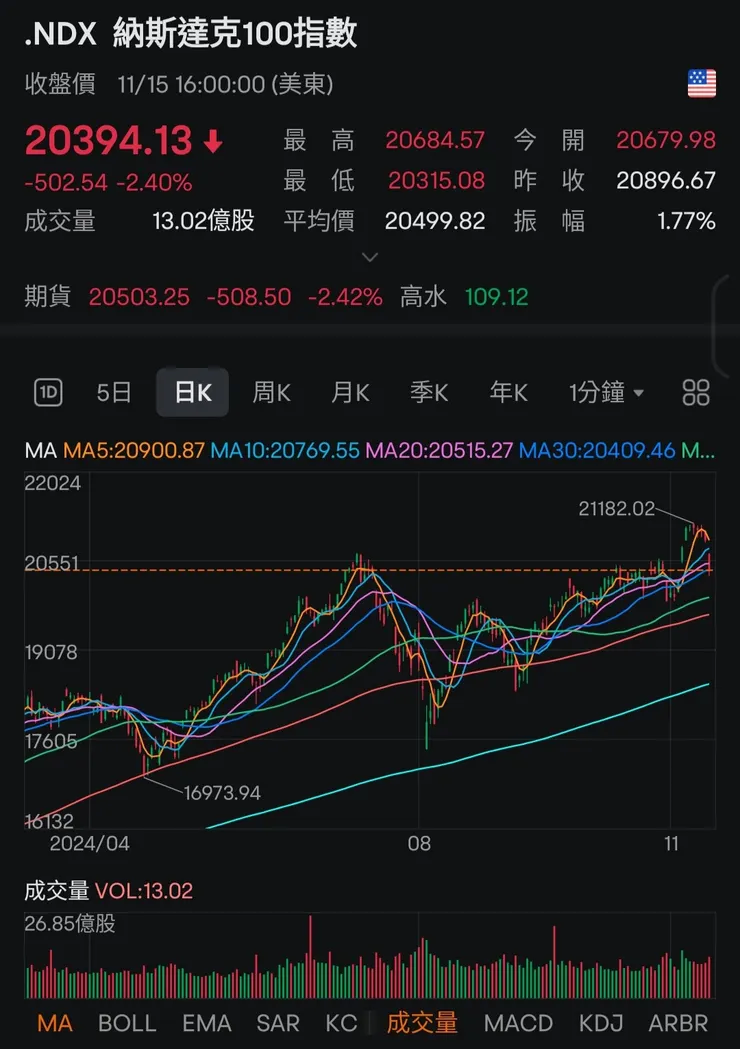This screenshot has width=740, height=1049.
Task: Select the BOLL indicator
Action: [126, 1023]
